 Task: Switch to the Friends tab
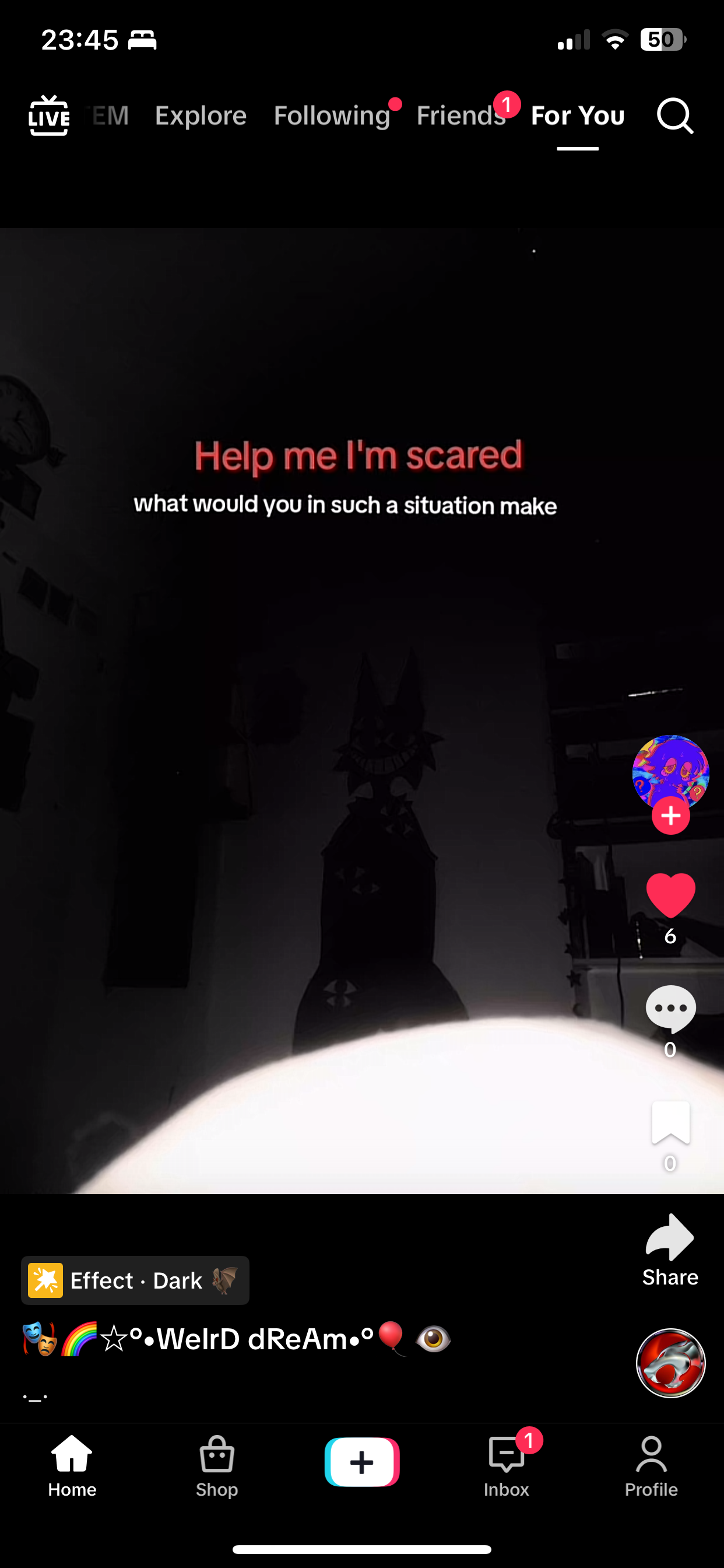coord(461,116)
